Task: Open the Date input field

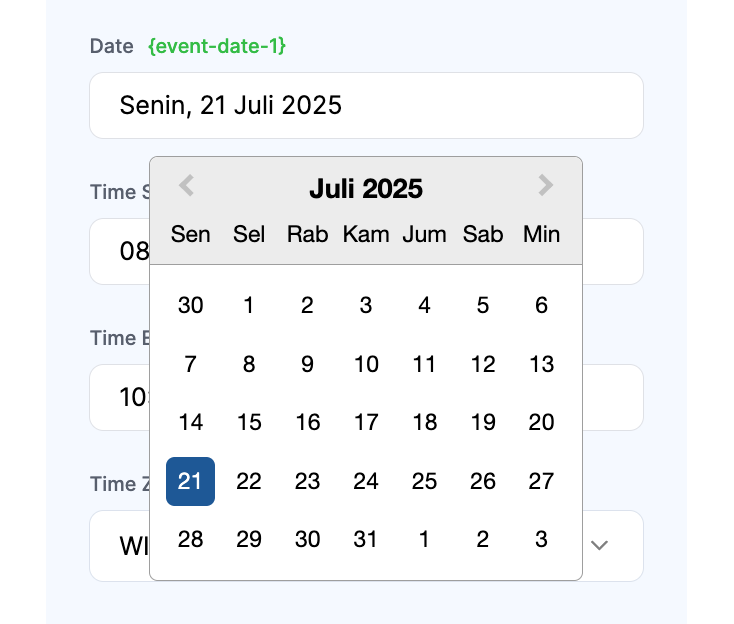Action: [x=366, y=105]
